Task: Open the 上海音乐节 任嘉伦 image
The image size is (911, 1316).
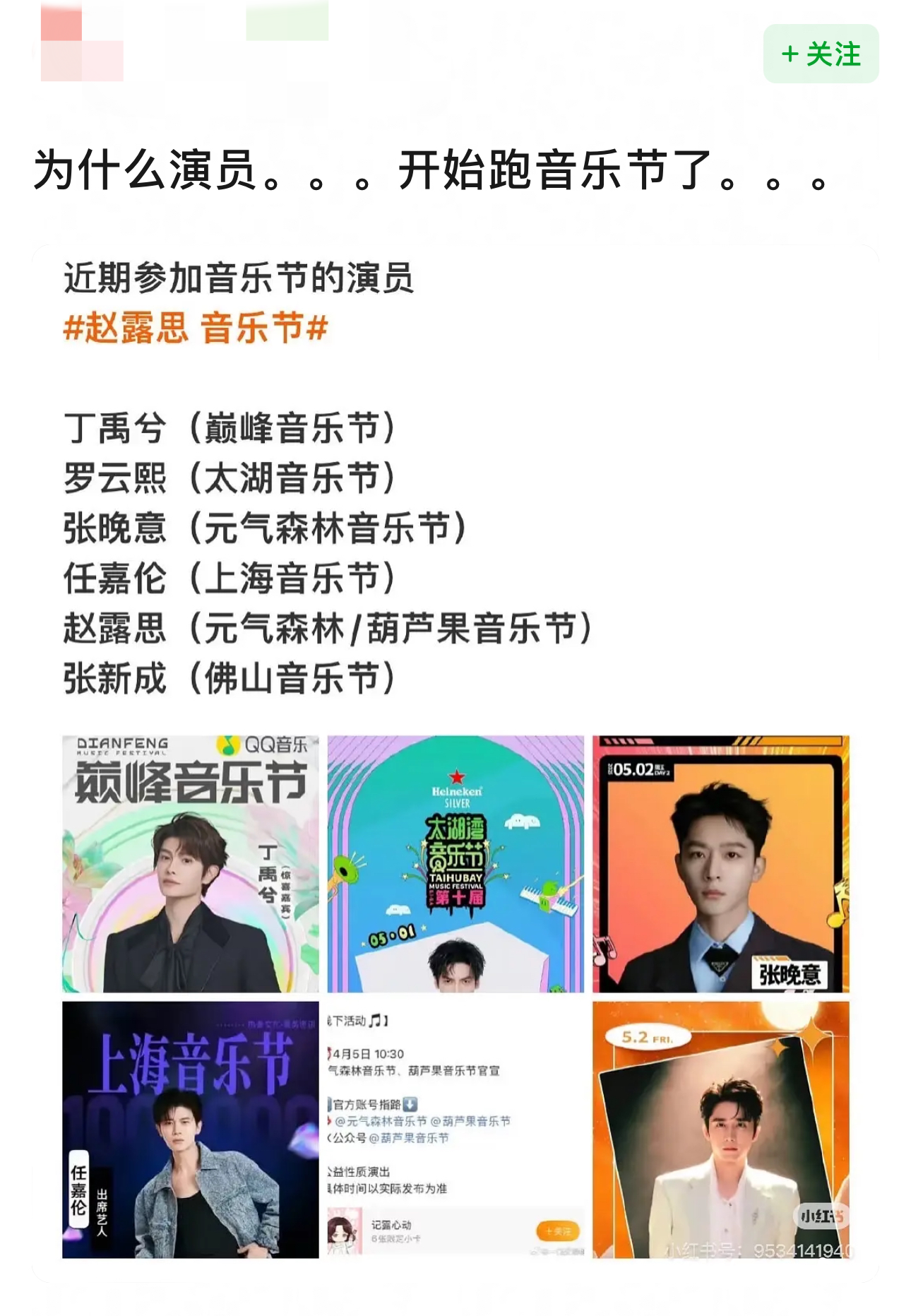Action: (x=191, y=1129)
